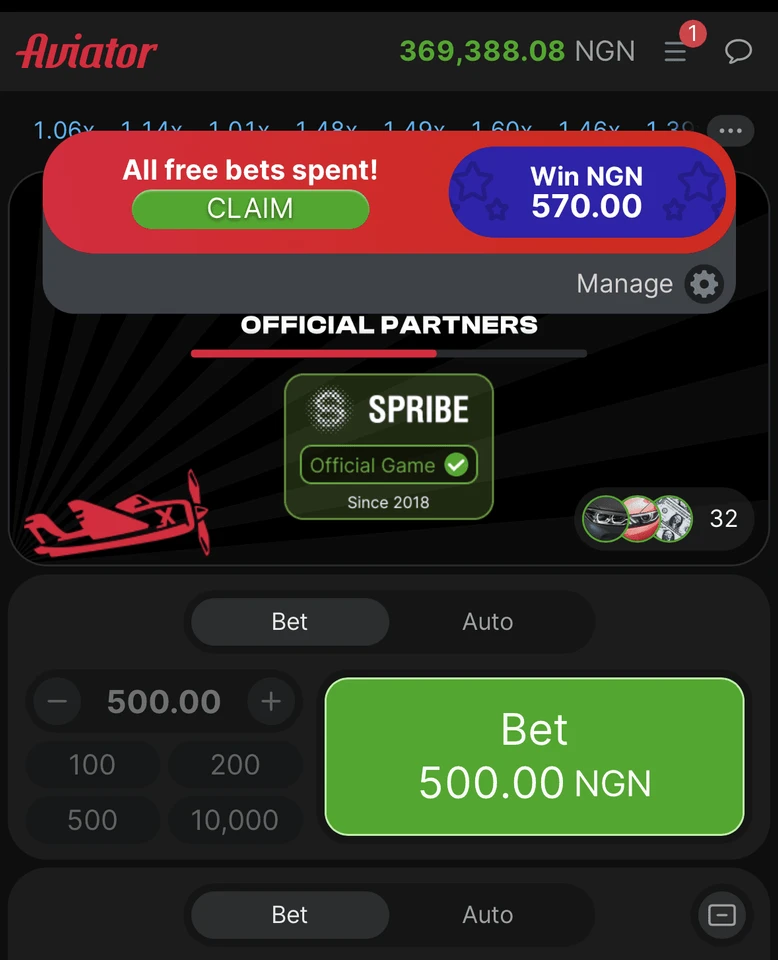Viewport: 778px width, 960px height.
Task: Open bet settings via the Manage gear icon
Action: pos(704,284)
